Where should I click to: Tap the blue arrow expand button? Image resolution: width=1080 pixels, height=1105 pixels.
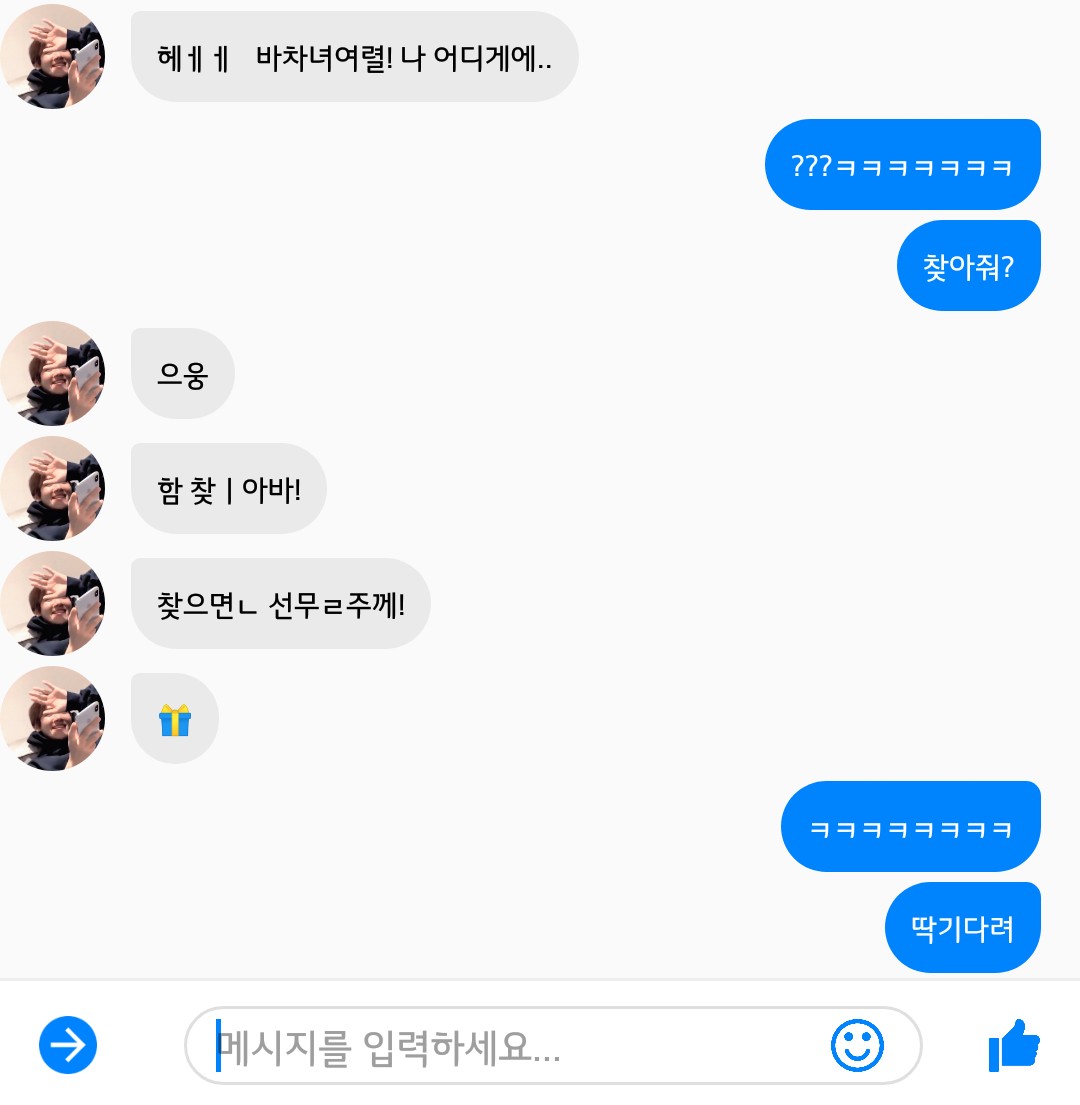(x=68, y=1045)
